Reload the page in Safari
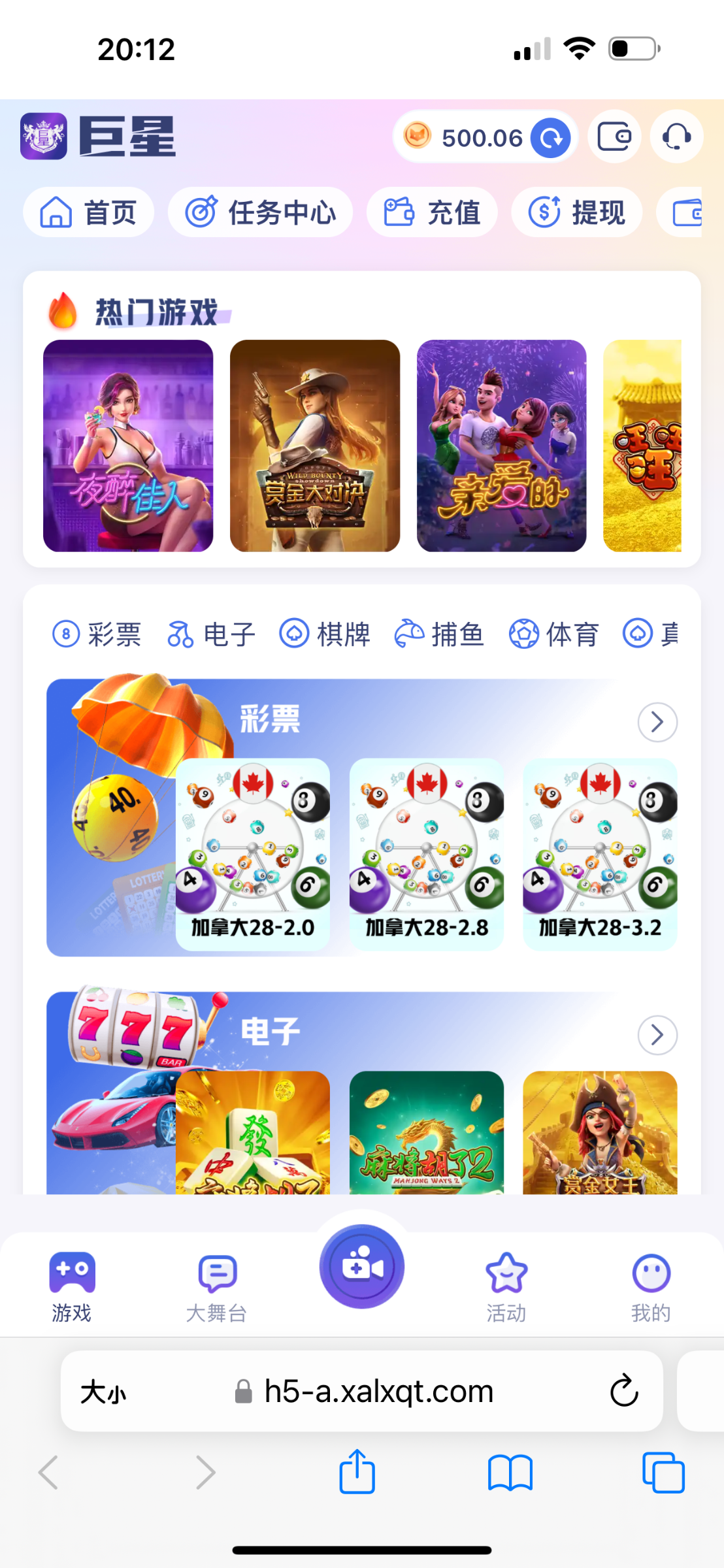This screenshot has height=1568, width=724. (x=624, y=1391)
